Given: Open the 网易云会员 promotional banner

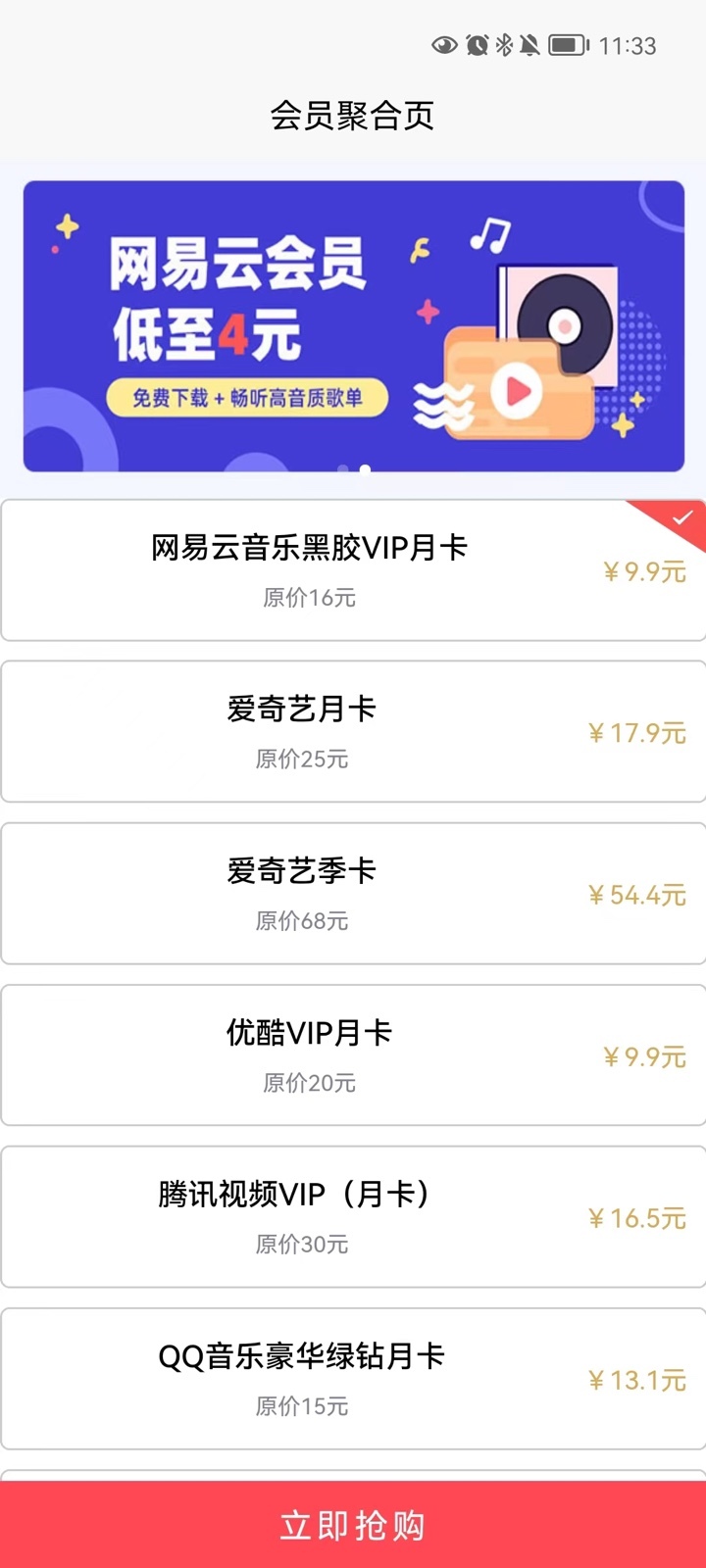Looking at the screenshot, I should (353, 325).
